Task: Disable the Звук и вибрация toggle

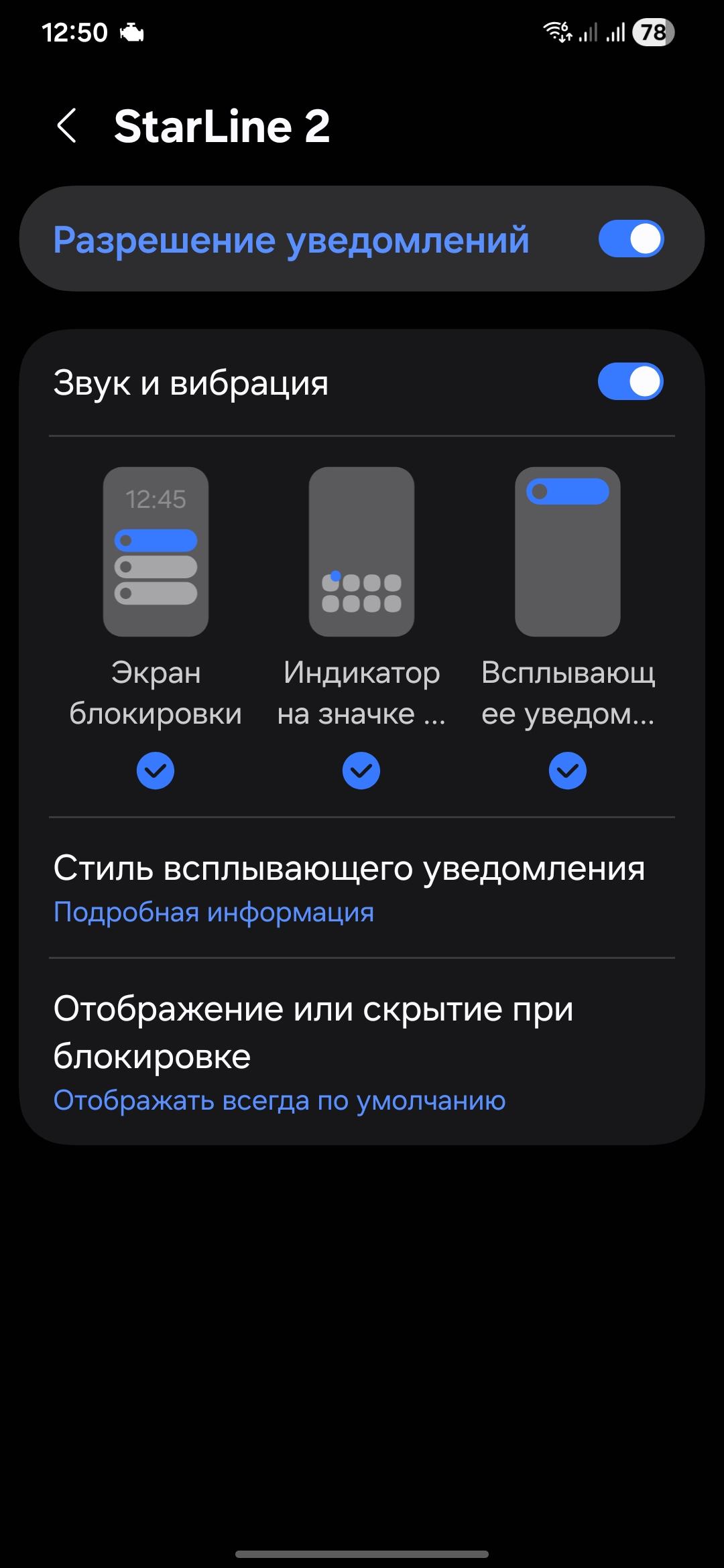Action: click(x=630, y=382)
